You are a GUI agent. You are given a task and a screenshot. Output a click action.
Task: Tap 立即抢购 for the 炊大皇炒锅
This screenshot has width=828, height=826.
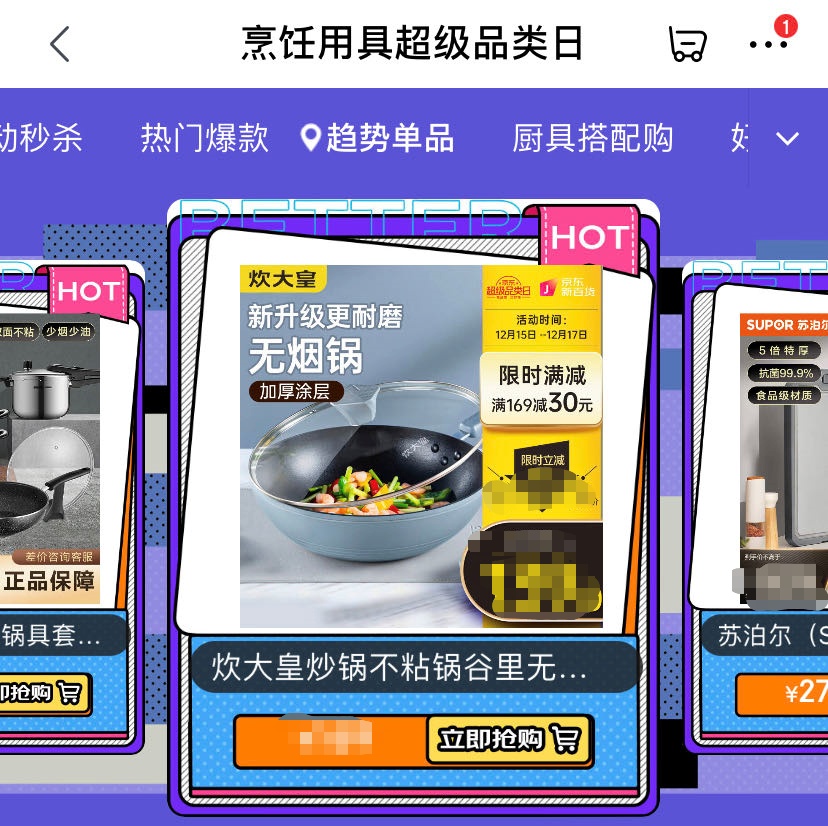[x=510, y=740]
